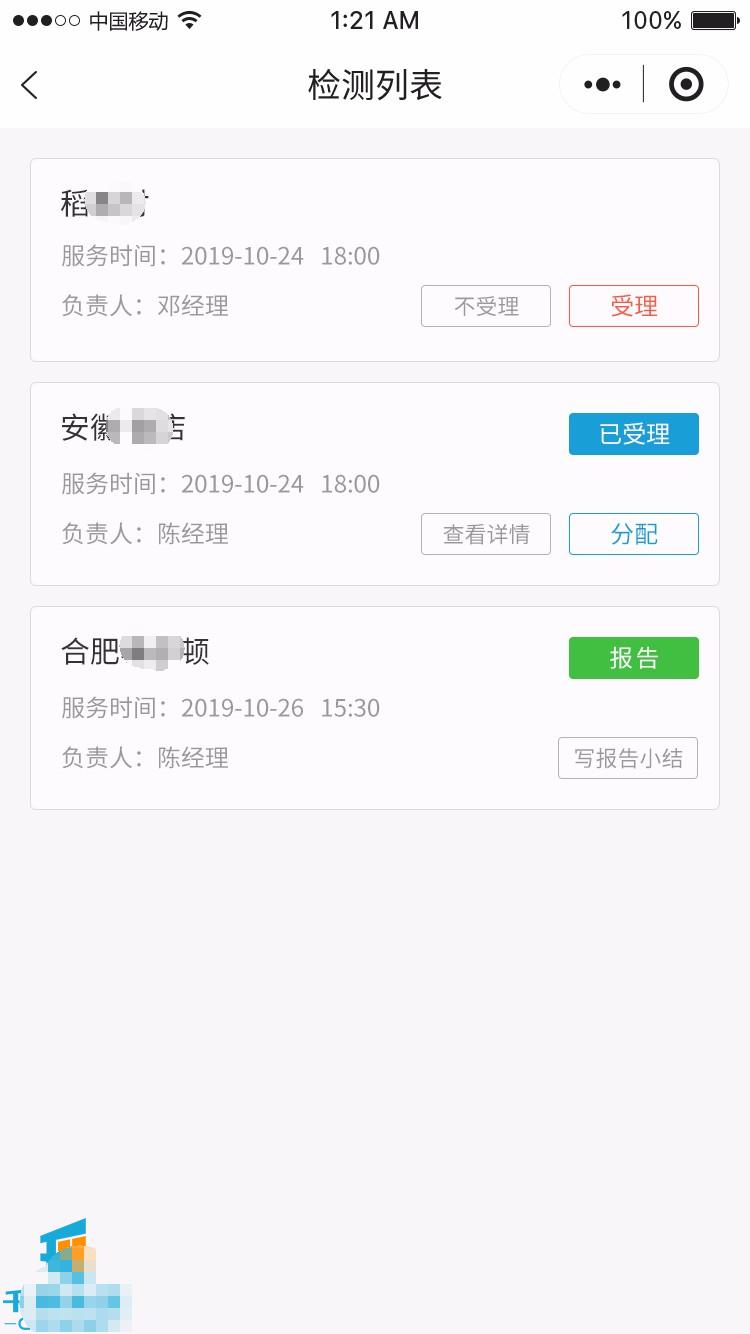Tap the circular capsule close button
This screenshot has height=1334, width=750.
(686, 84)
